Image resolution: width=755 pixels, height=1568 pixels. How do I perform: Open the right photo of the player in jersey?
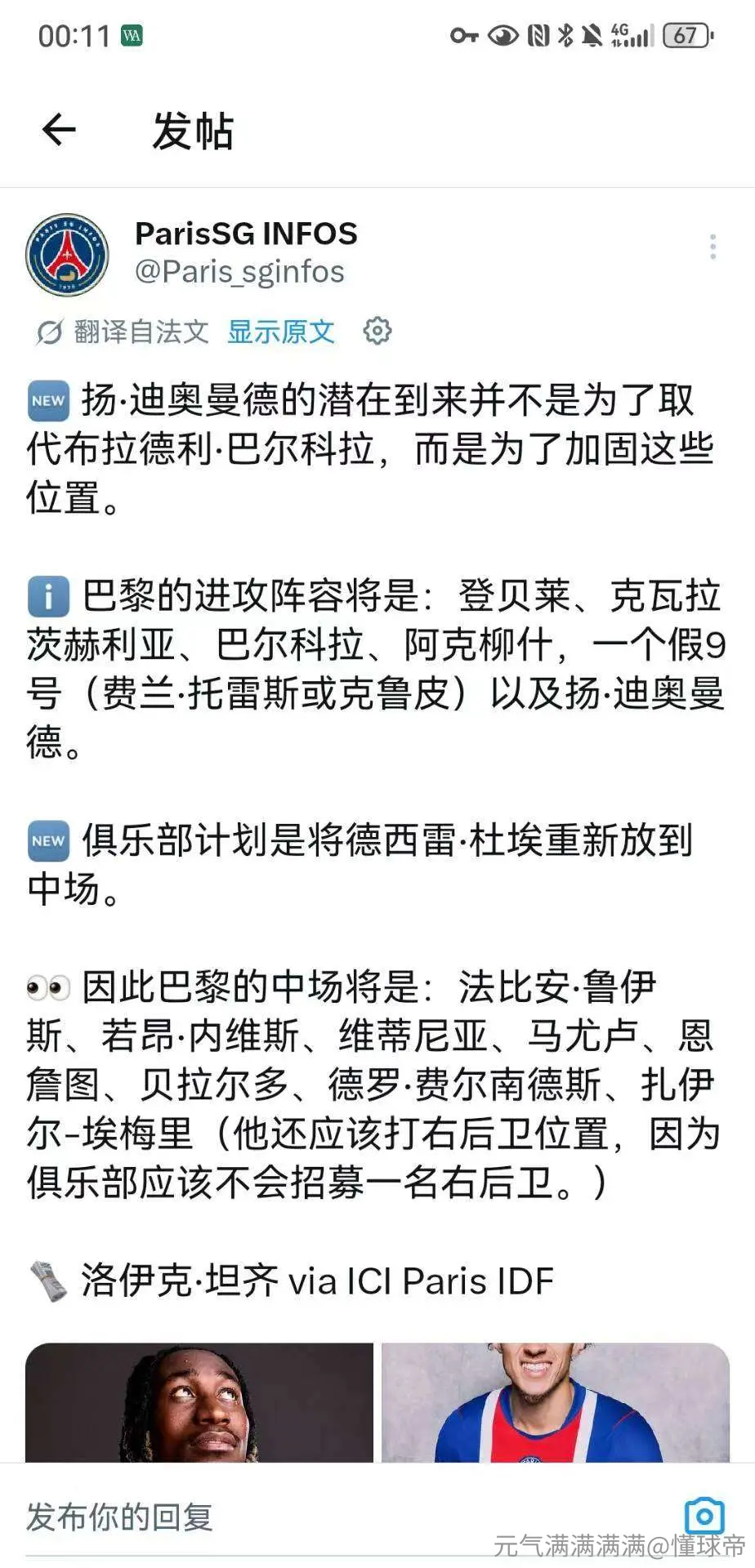click(x=556, y=1402)
